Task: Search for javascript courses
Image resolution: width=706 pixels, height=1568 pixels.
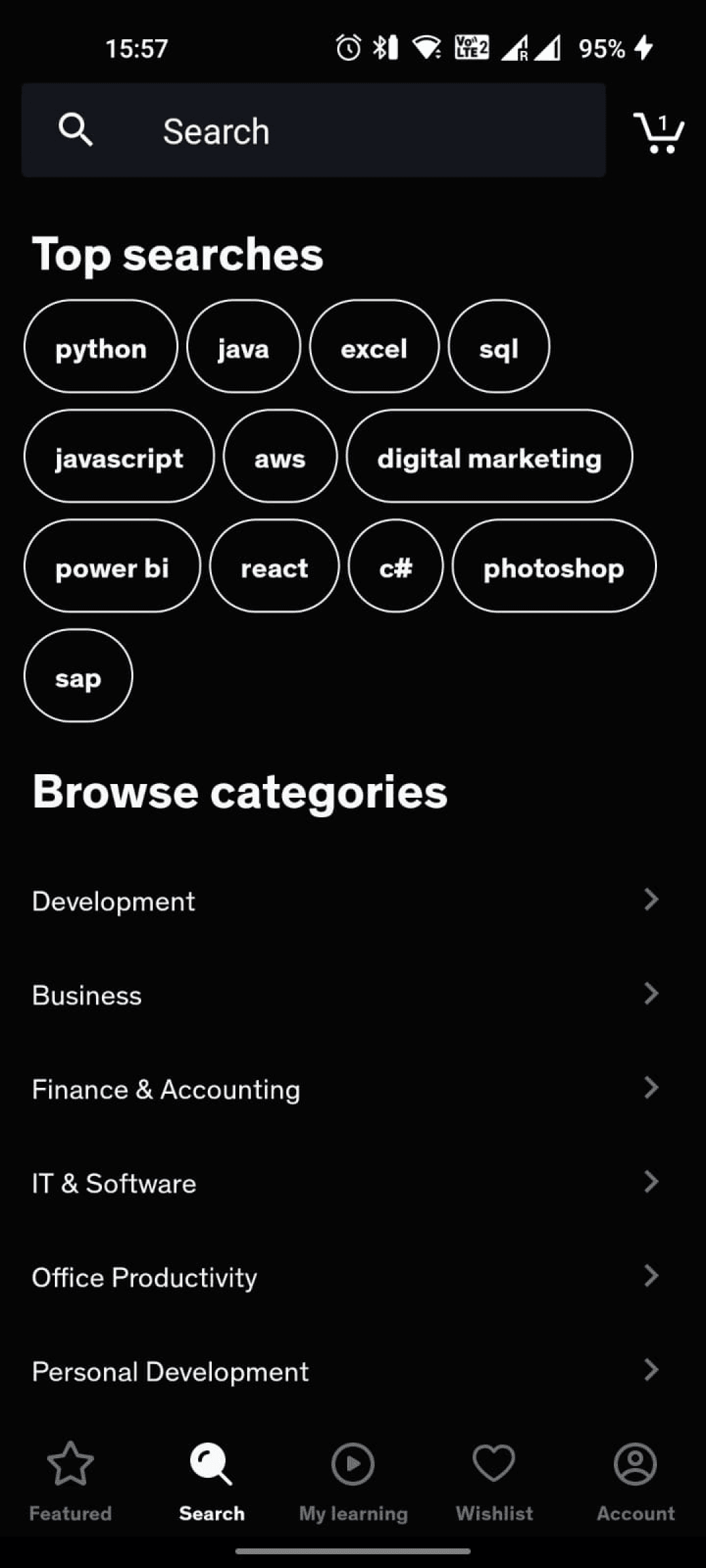Action: pyautogui.click(x=119, y=457)
